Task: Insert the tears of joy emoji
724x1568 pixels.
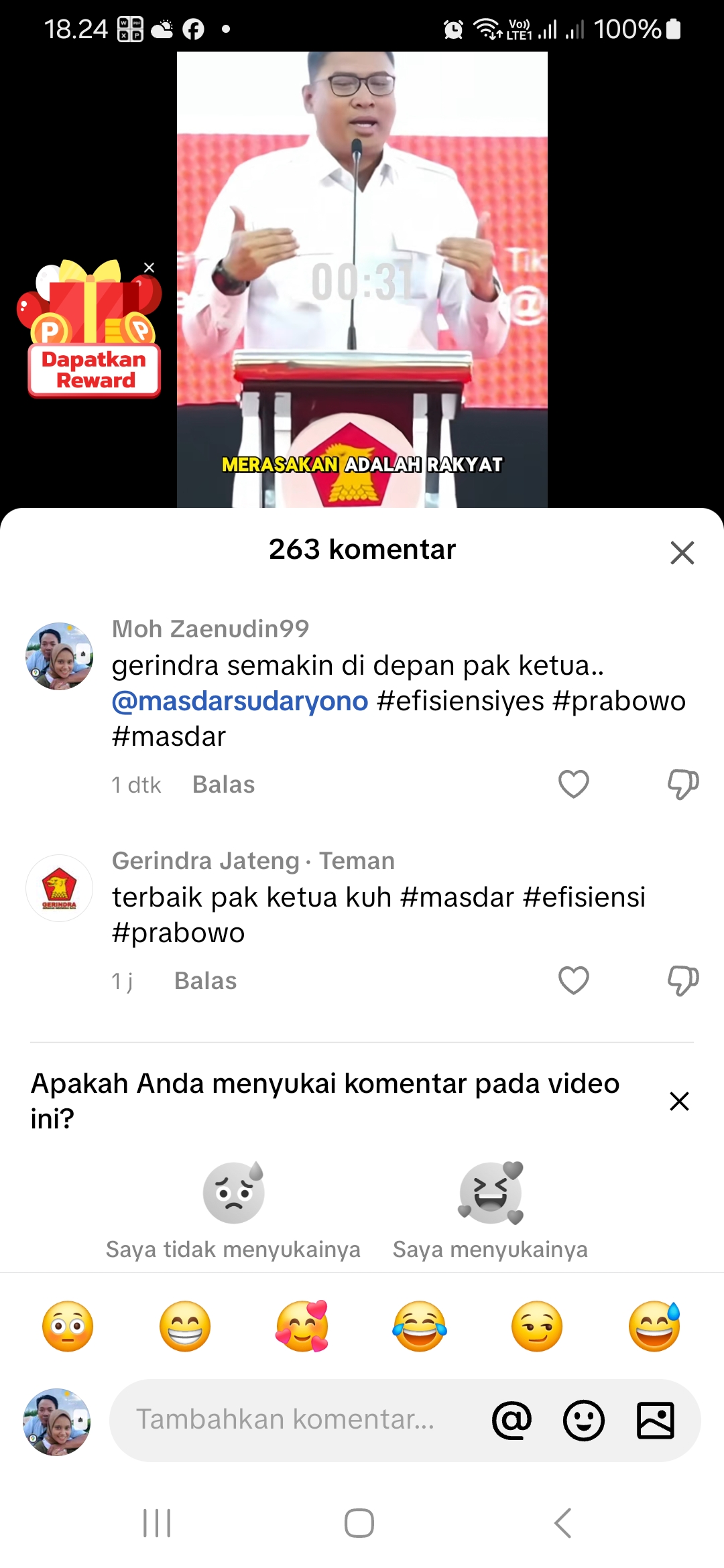Action: 420,1327
